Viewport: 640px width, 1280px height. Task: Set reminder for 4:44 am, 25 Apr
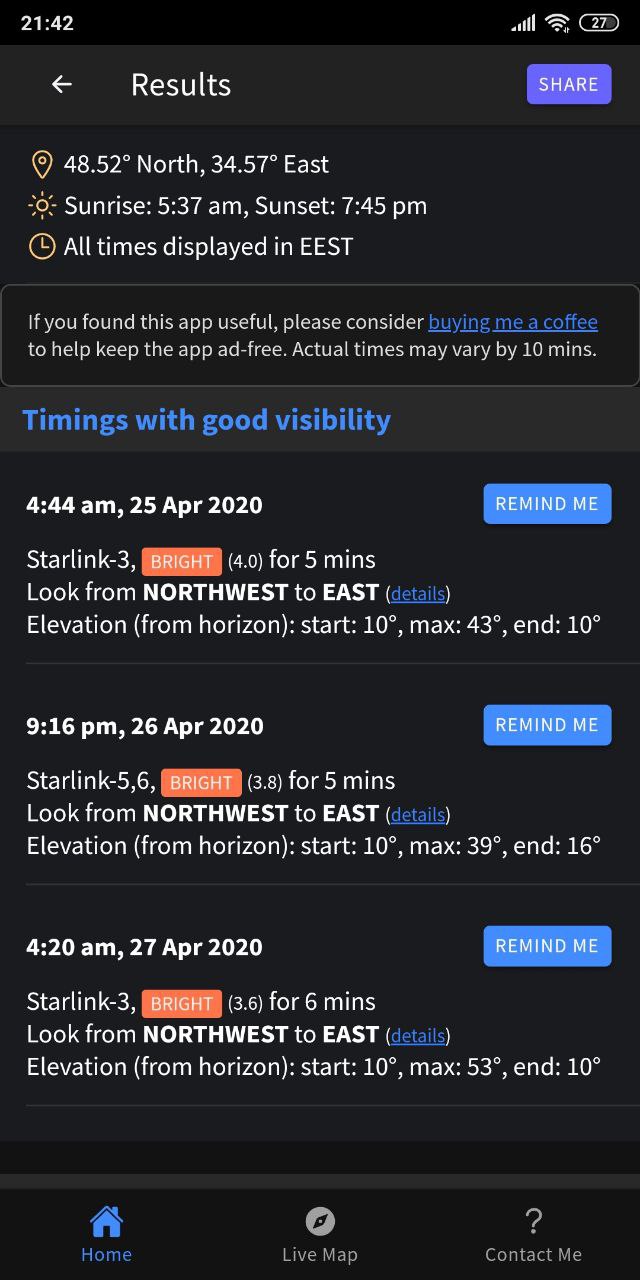pyautogui.click(x=547, y=504)
